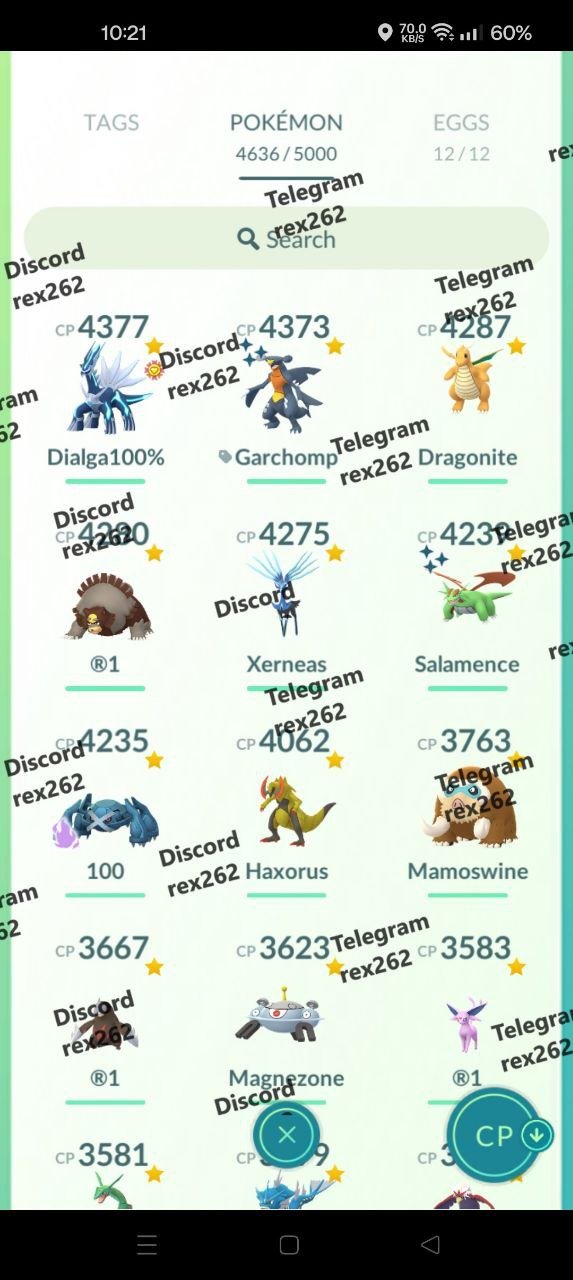
Task: Open the Pokémon with CP 3583
Action: [467, 1018]
